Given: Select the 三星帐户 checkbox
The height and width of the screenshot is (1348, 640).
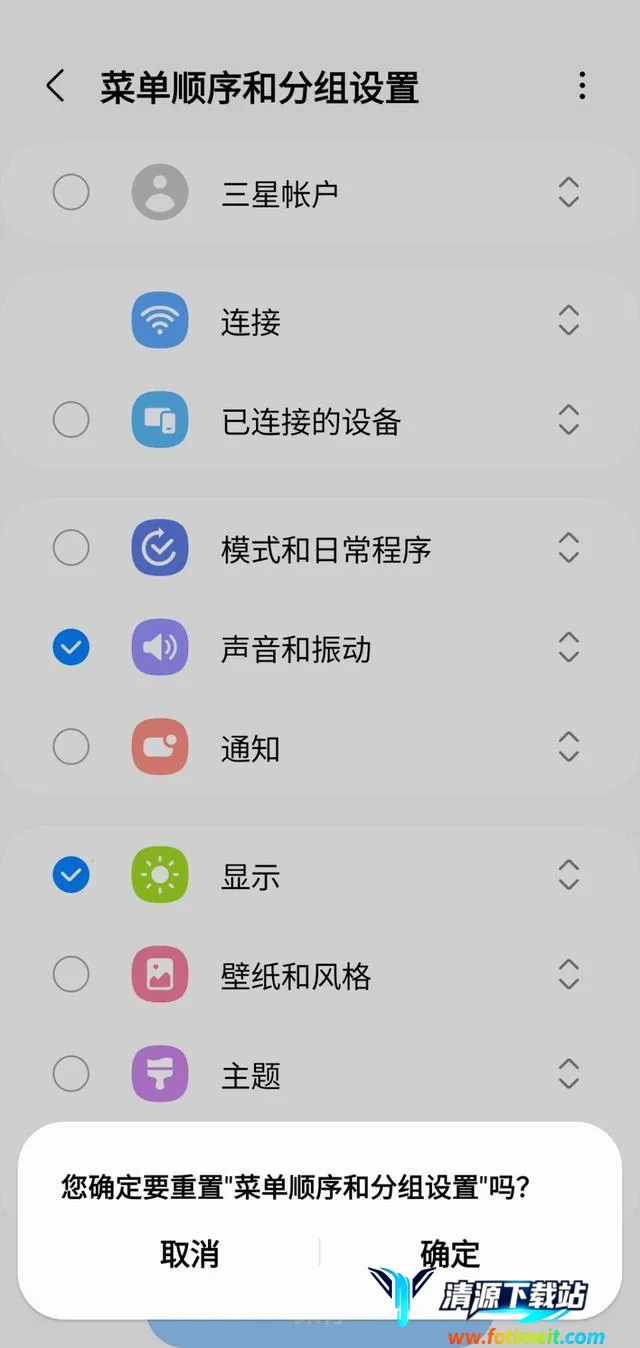Looking at the screenshot, I should click(71, 192).
